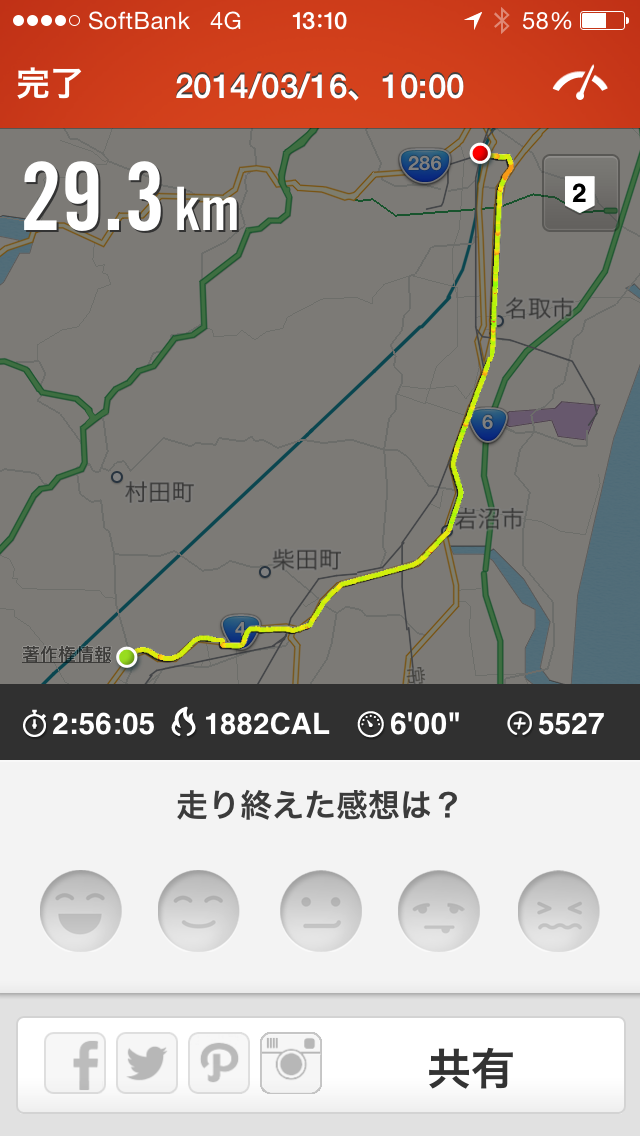640x1136 pixels.
Task: Select the grimacing squint face rating
Action: [x=559, y=911]
